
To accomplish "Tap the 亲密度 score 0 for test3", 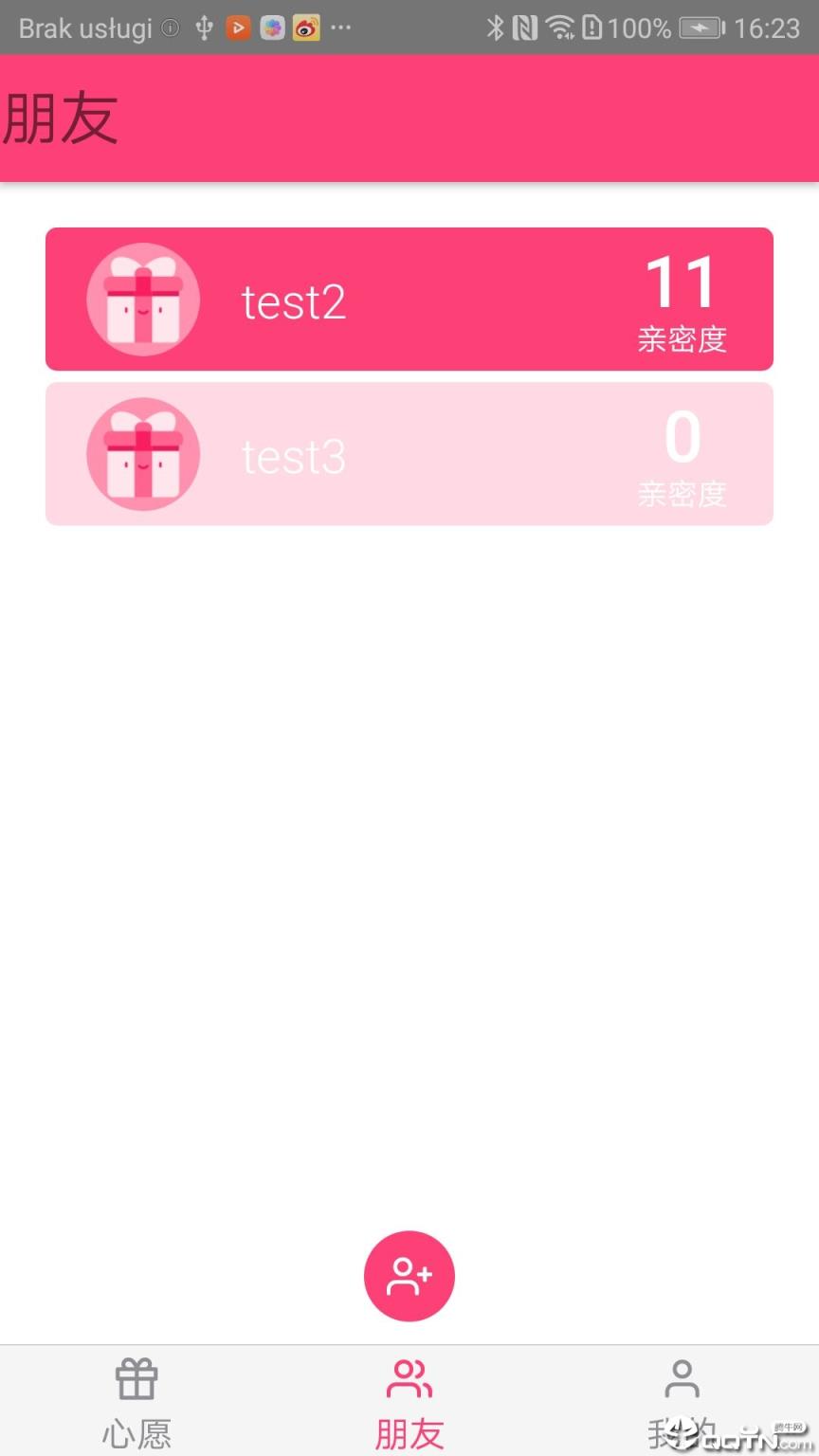I will click(682, 435).
